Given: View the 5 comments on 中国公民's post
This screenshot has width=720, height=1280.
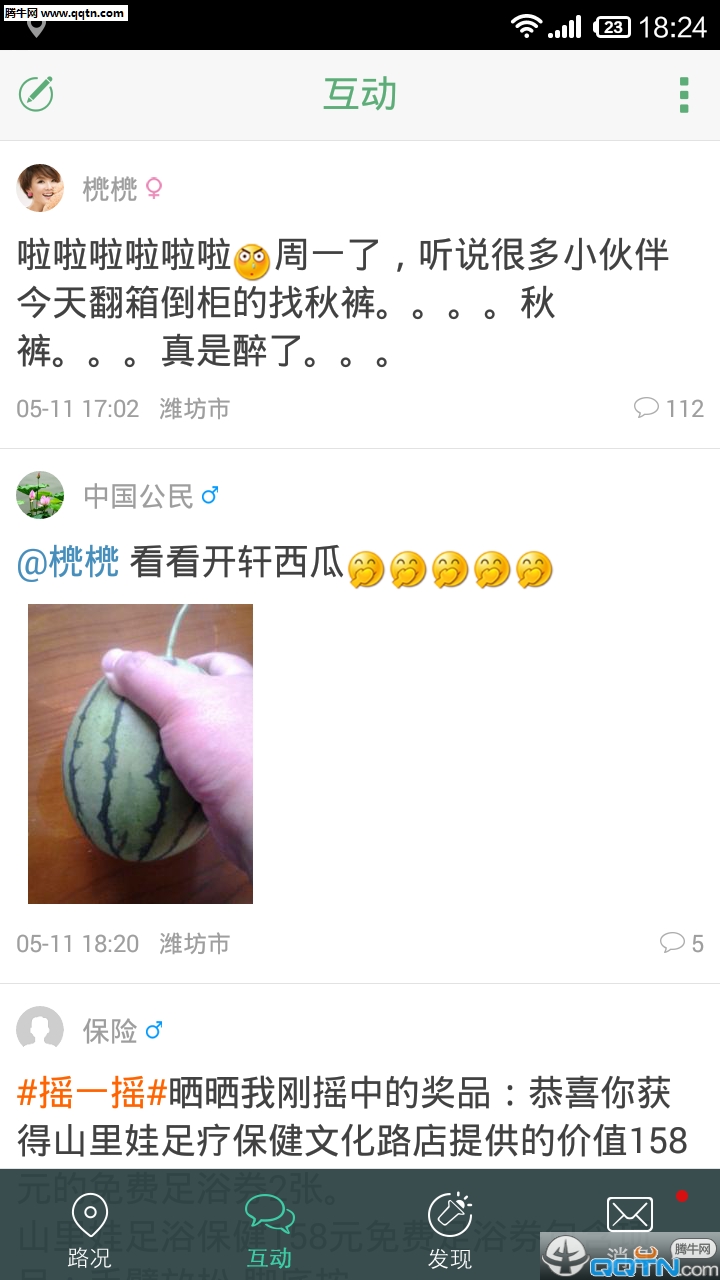Looking at the screenshot, I should pyautogui.click(x=682, y=943).
